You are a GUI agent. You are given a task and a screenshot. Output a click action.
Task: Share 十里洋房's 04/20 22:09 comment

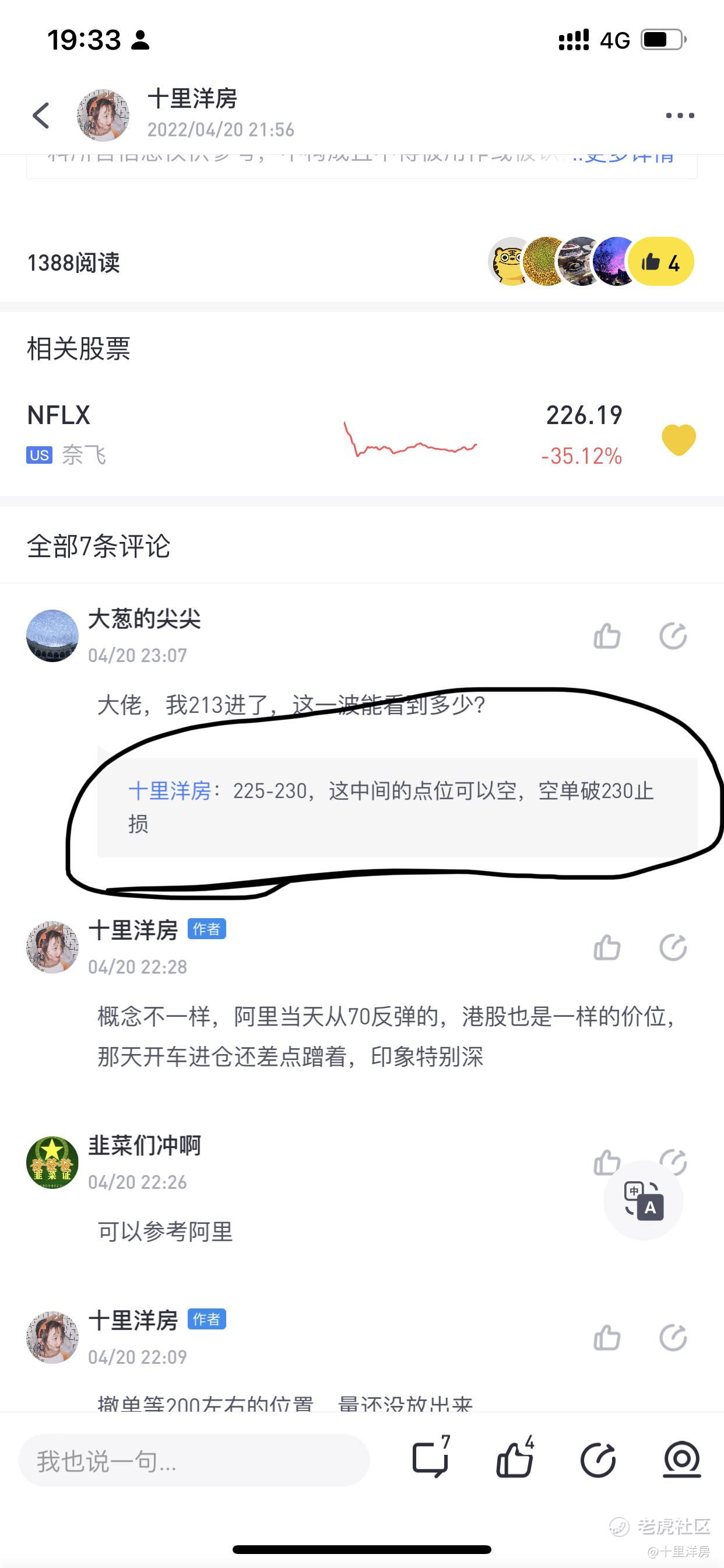click(673, 1338)
